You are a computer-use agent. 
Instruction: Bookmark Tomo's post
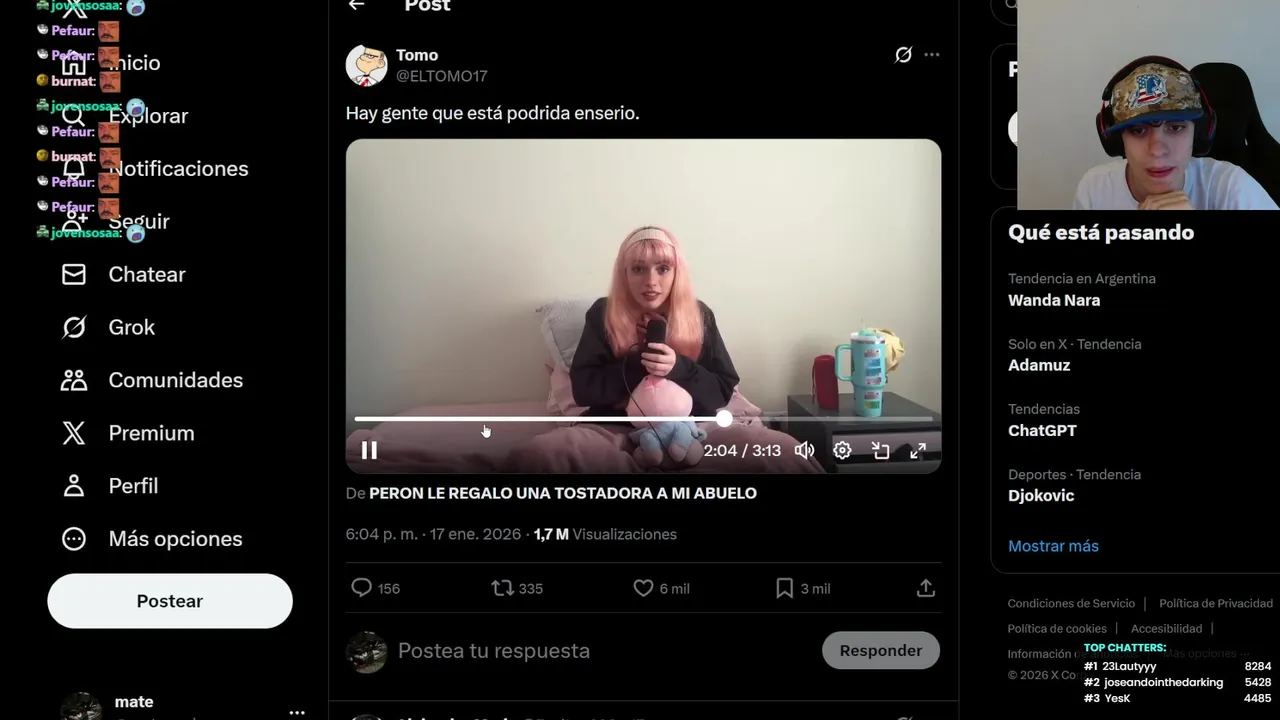click(785, 588)
